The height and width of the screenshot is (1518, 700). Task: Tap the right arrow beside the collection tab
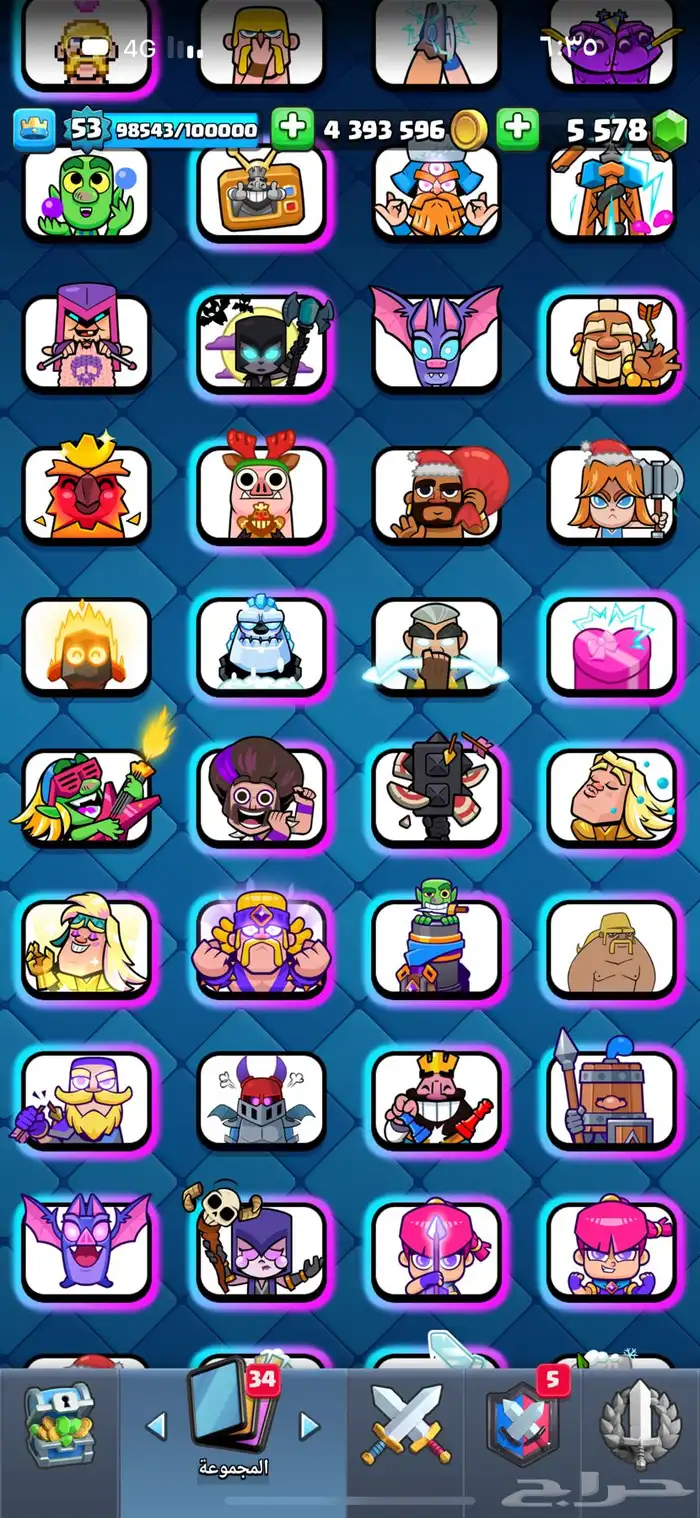point(310,1426)
